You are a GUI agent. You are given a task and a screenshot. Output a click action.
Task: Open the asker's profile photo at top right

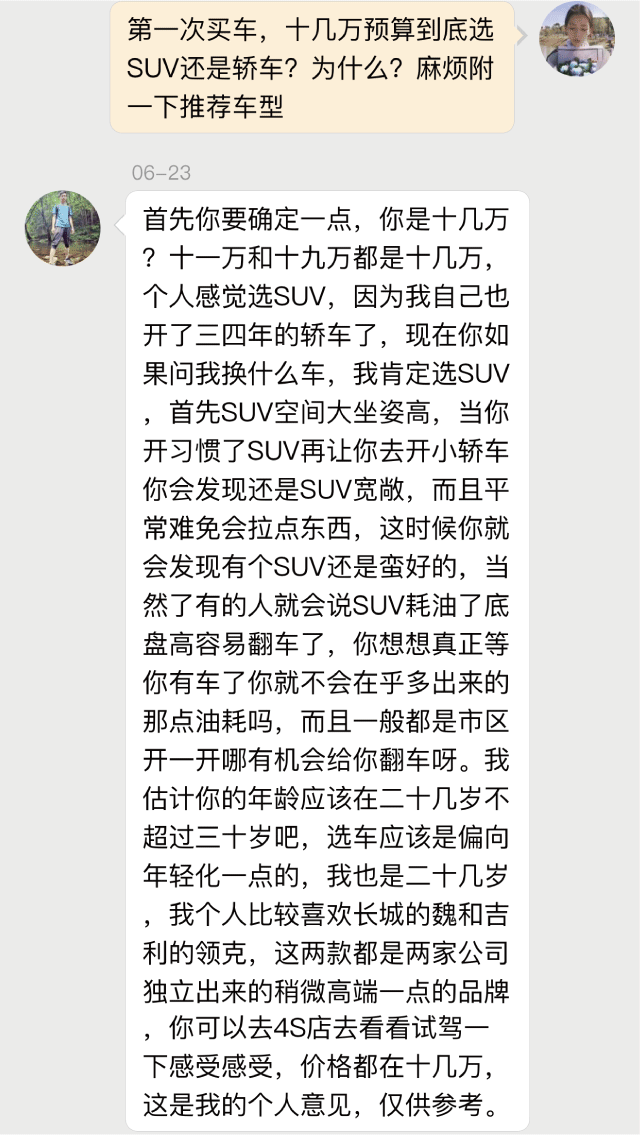(x=577, y=39)
